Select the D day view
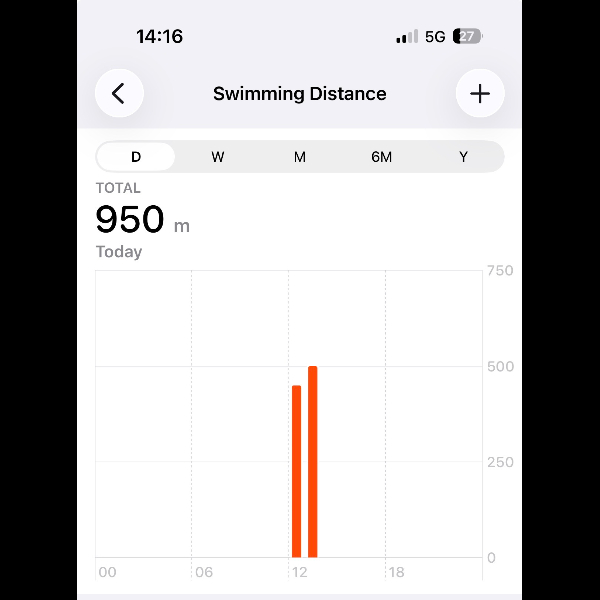The height and width of the screenshot is (600, 600). tap(136, 157)
